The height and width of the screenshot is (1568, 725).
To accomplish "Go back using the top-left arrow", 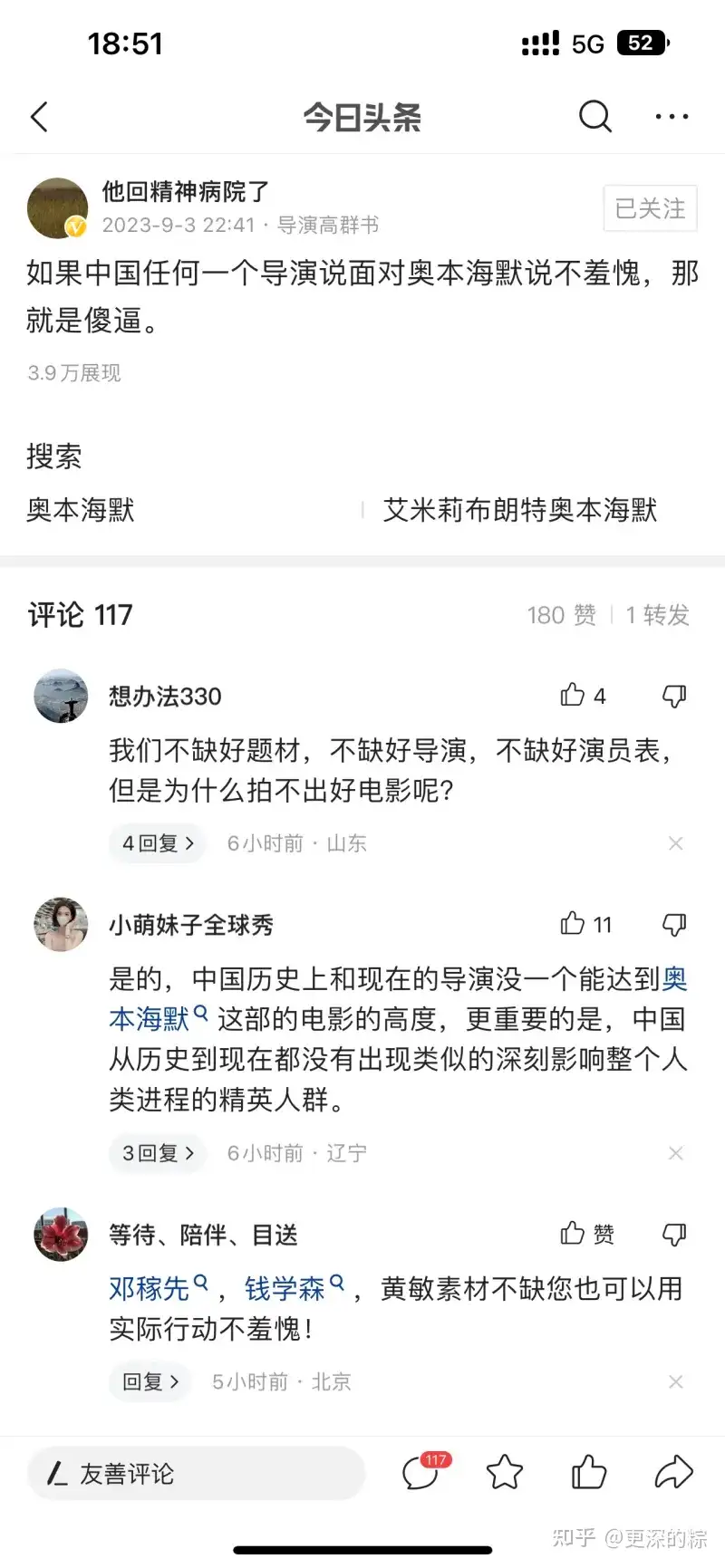I will 39,117.
